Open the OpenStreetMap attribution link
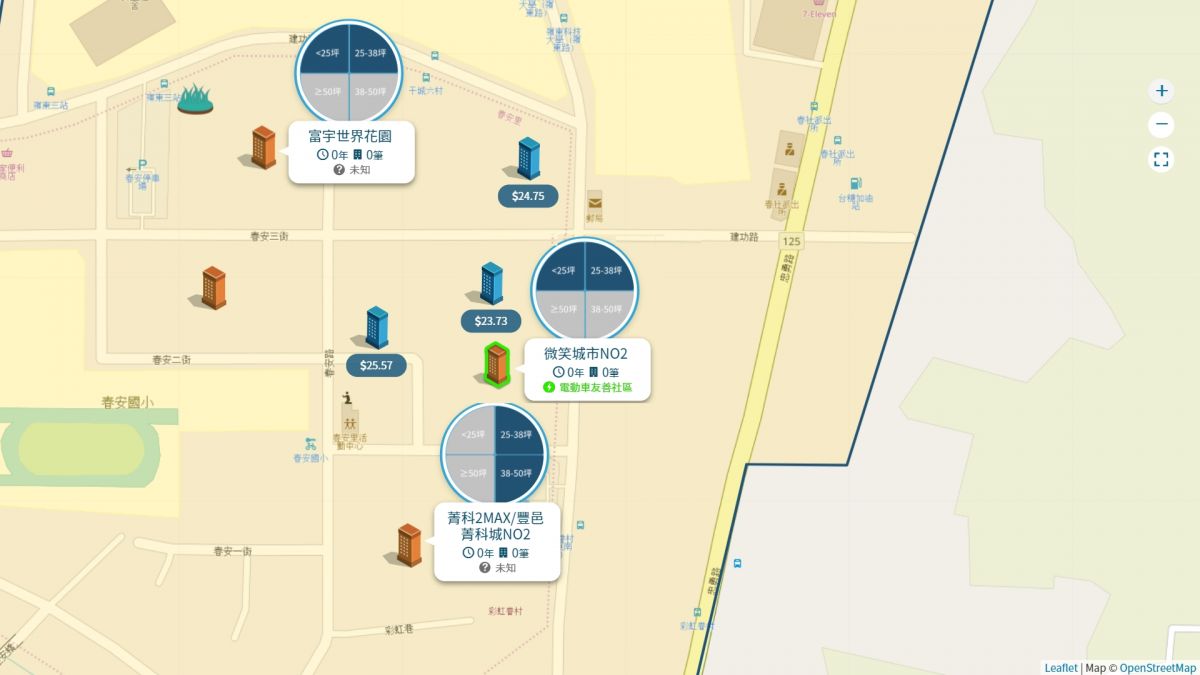This screenshot has width=1200, height=675. point(1157,668)
